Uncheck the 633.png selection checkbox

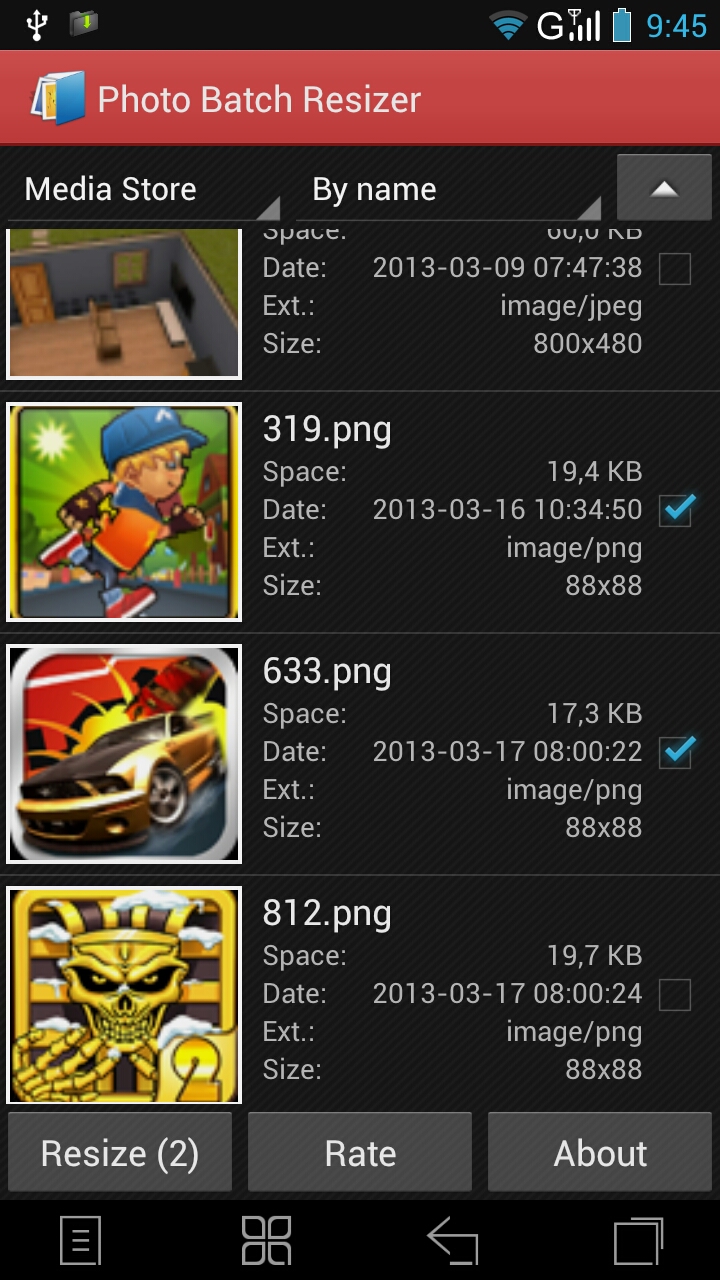coord(677,753)
